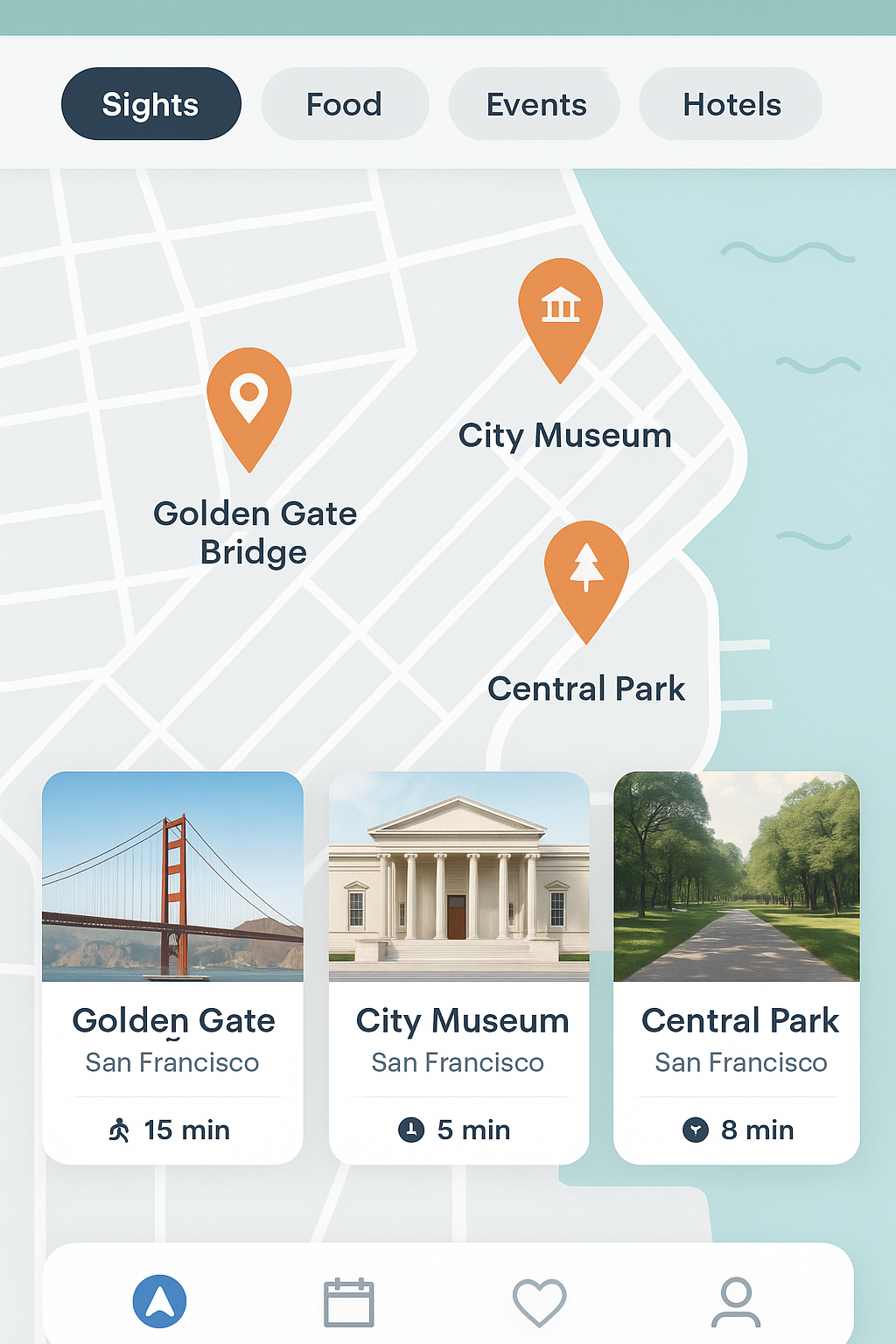This screenshot has height=1344, width=896.
Task: Switch to the Hotels category
Action: click(x=731, y=104)
